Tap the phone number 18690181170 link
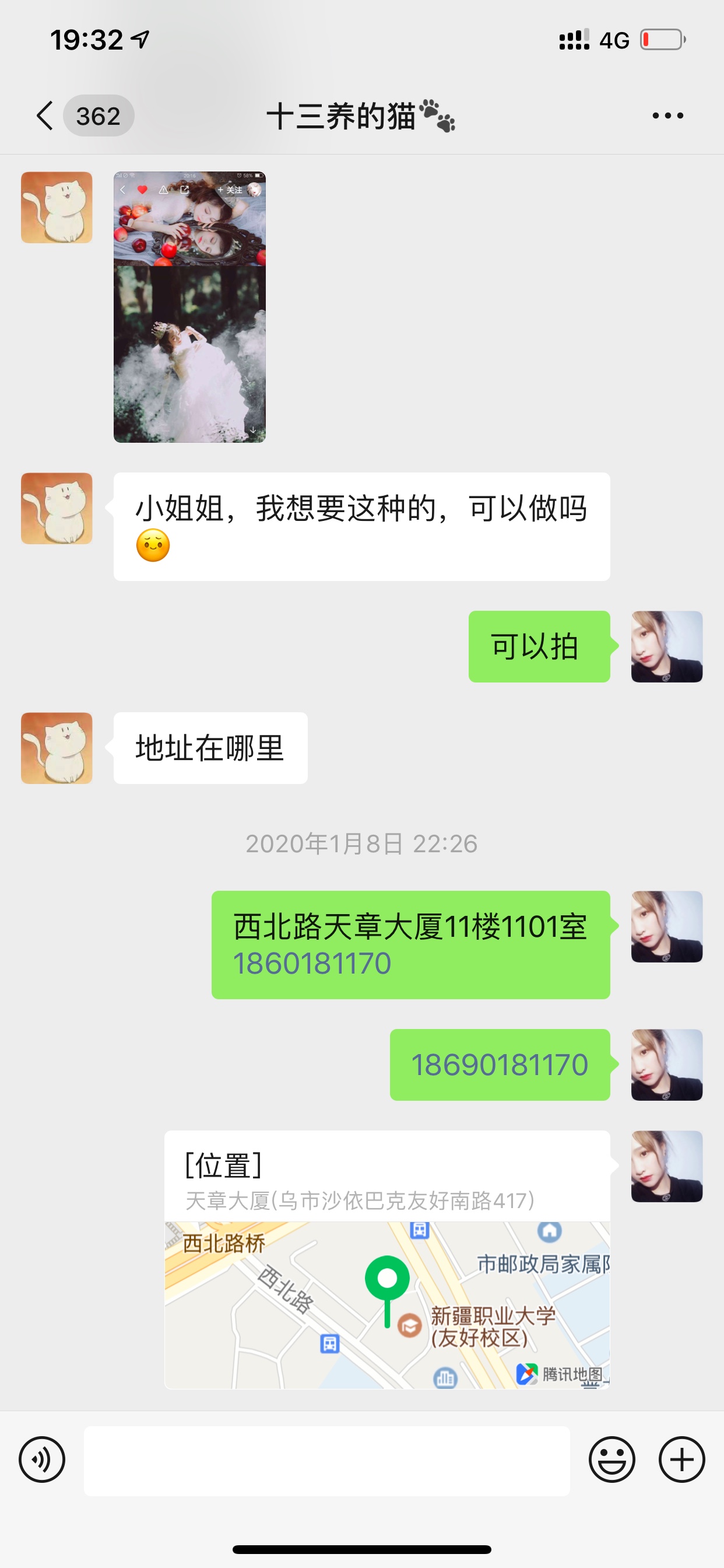724x1568 pixels. 500,1065
